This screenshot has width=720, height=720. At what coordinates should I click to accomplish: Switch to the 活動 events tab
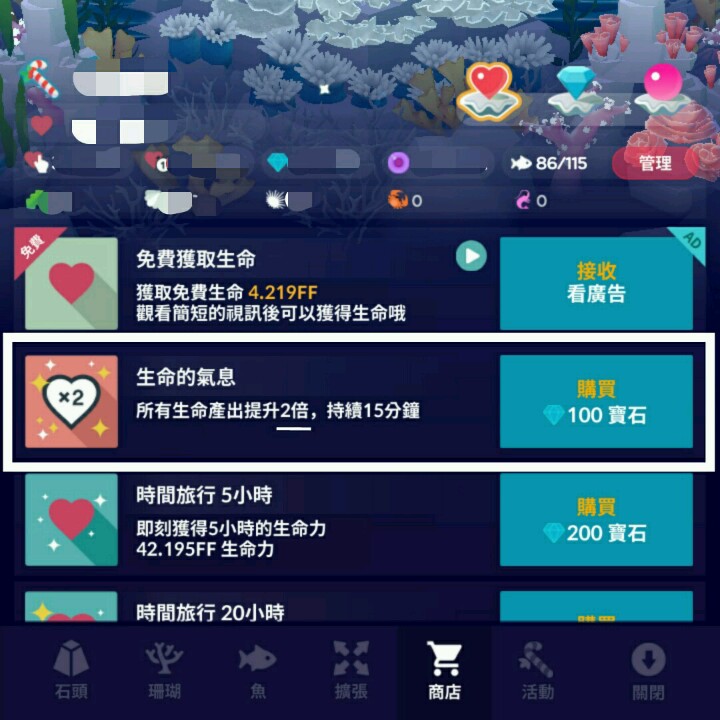(537, 670)
